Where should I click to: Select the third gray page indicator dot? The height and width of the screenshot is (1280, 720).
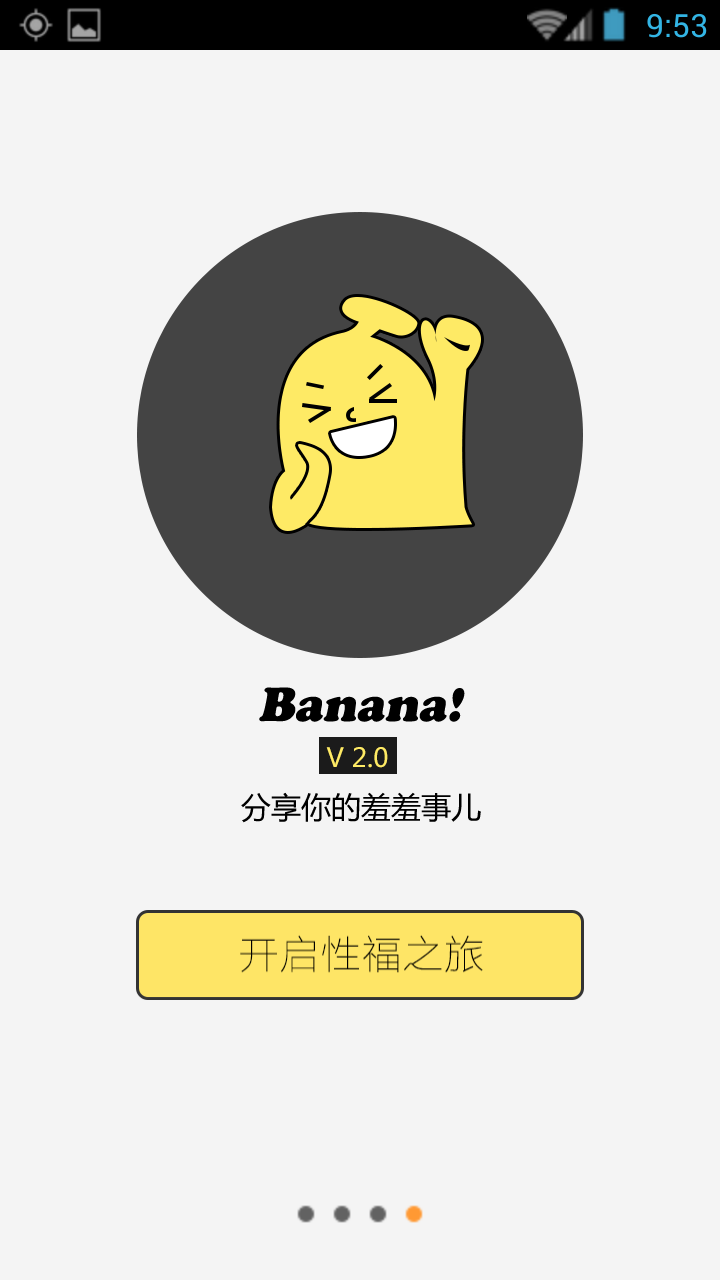pos(377,1213)
